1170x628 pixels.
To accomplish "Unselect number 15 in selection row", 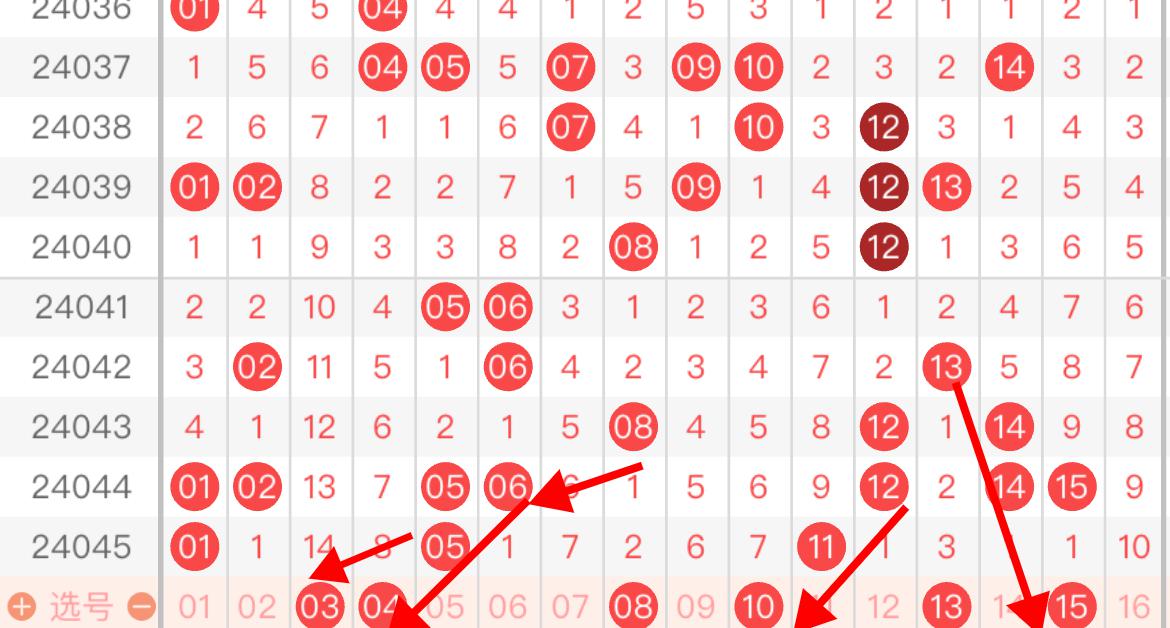I will click(1072, 606).
